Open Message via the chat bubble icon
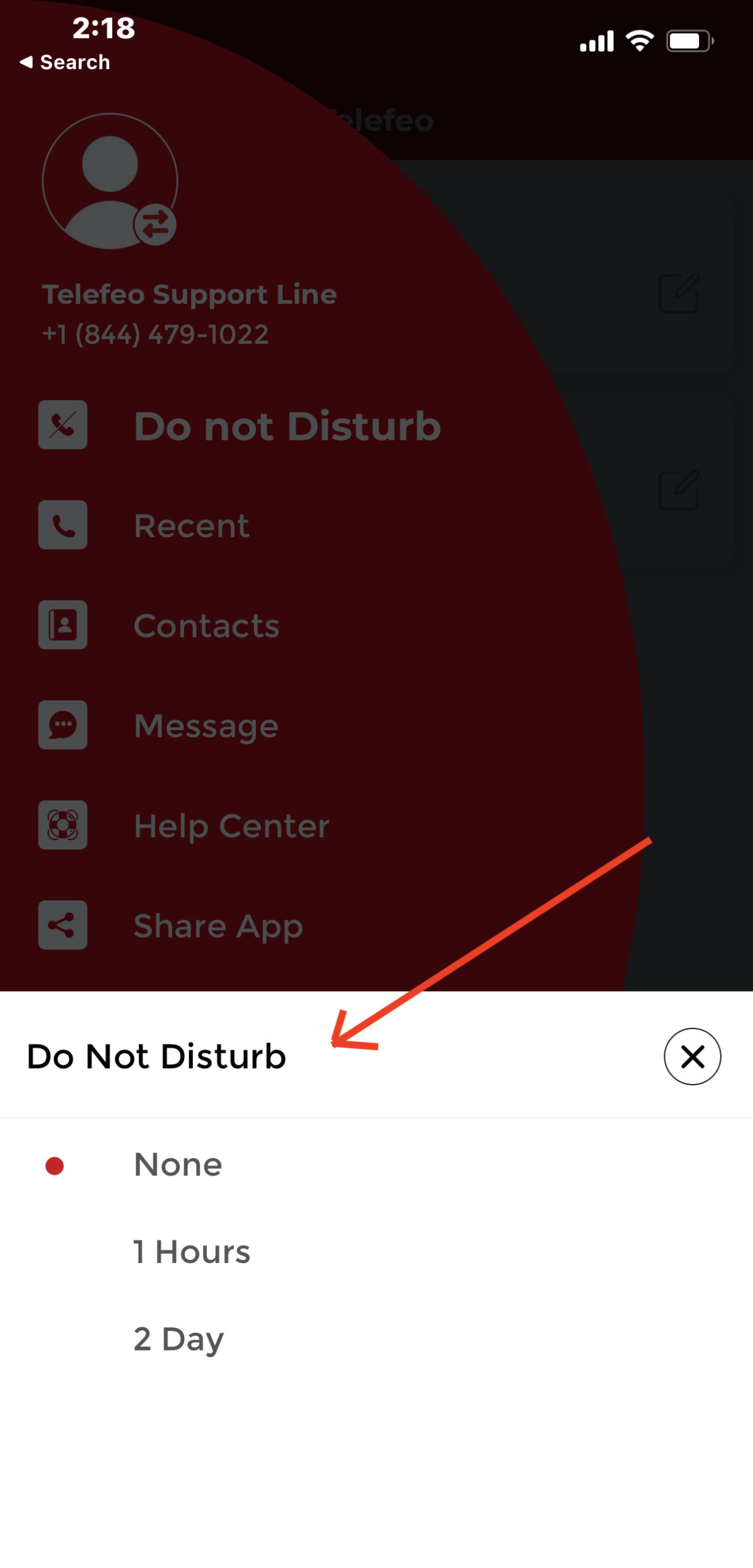The height and width of the screenshot is (1568, 753). (62, 726)
